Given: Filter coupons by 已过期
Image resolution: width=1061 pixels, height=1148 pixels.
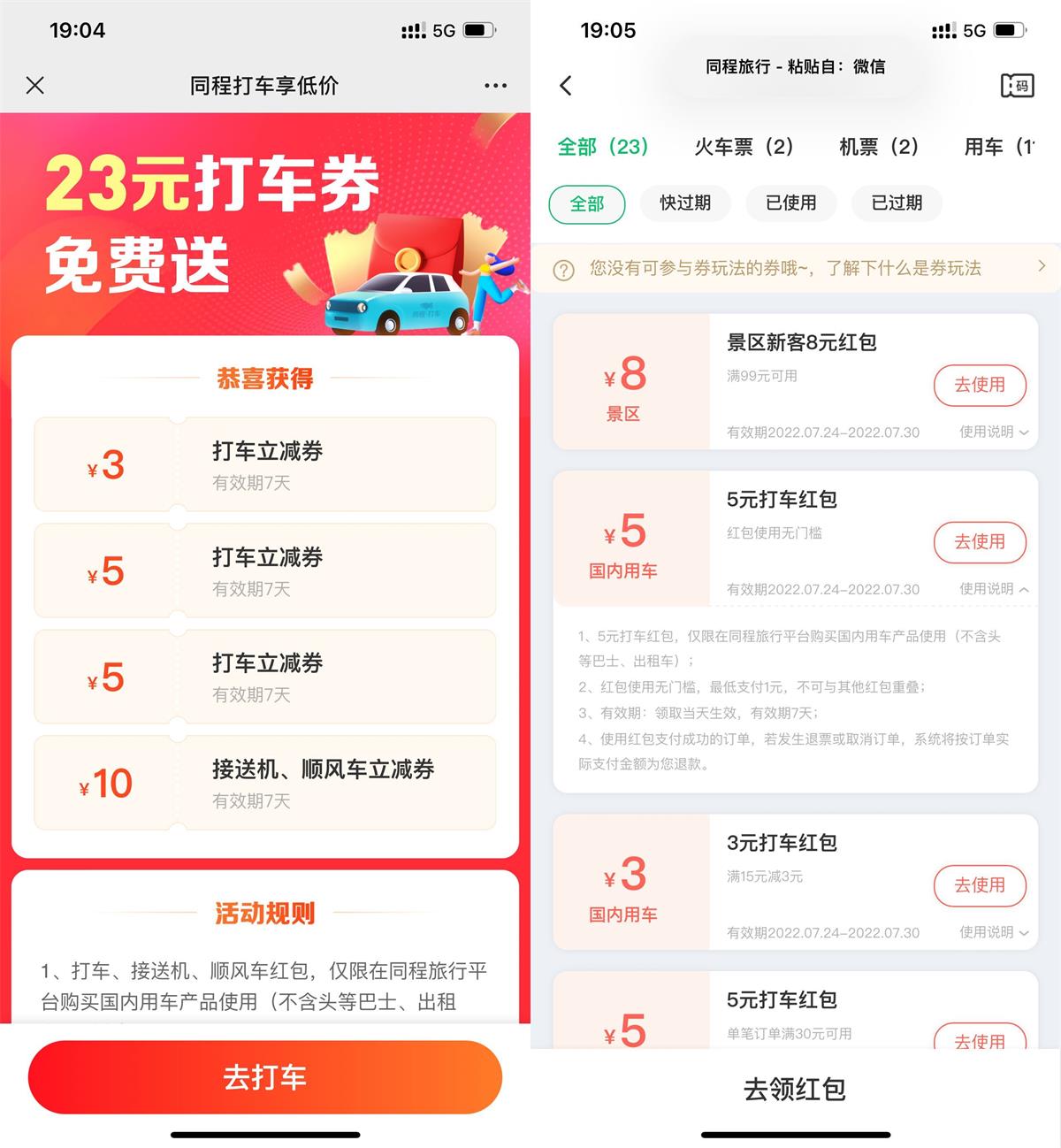Looking at the screenshot, I should (x=897, y=203).
